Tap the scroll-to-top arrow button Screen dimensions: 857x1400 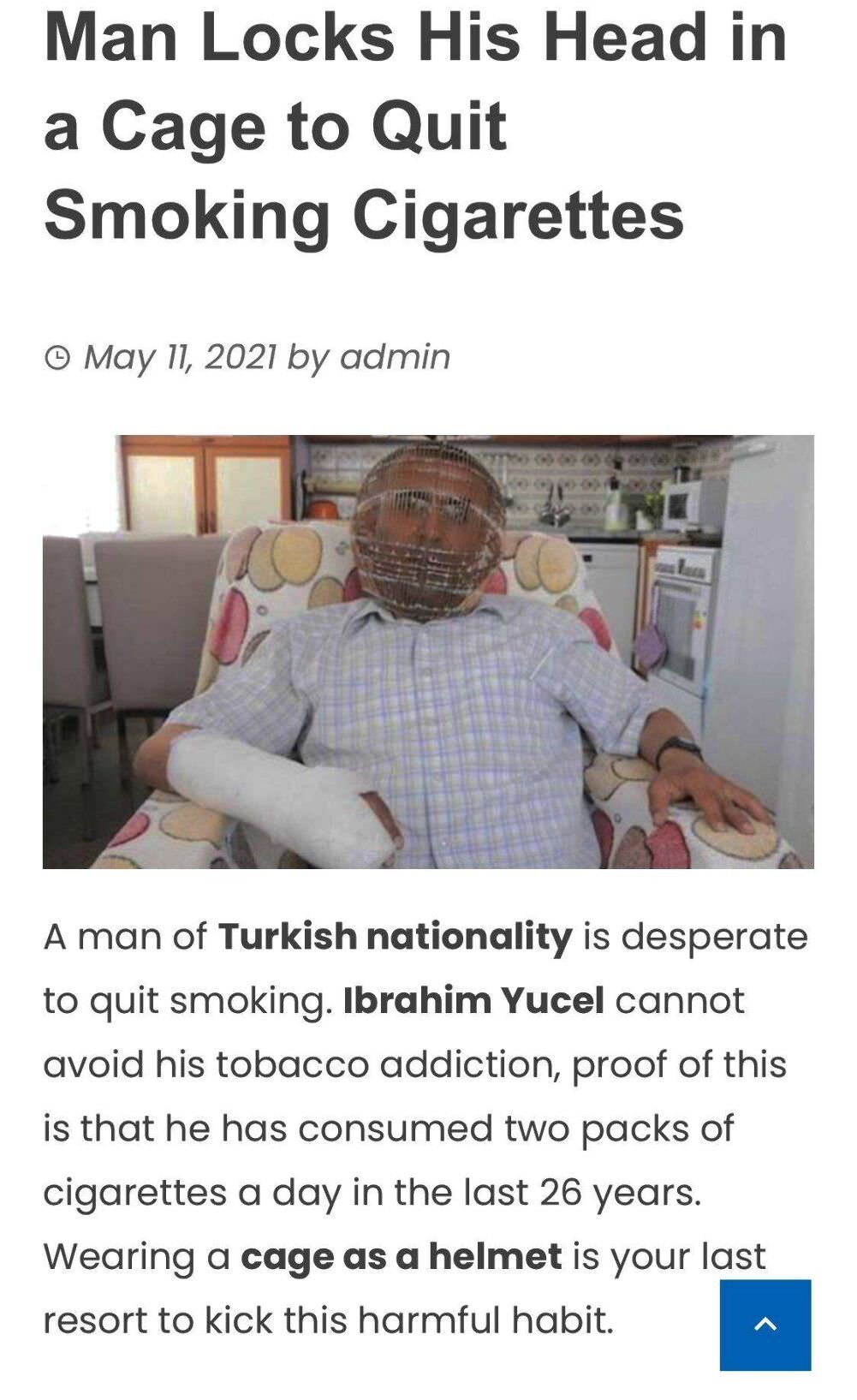[x=765, y=1325]
